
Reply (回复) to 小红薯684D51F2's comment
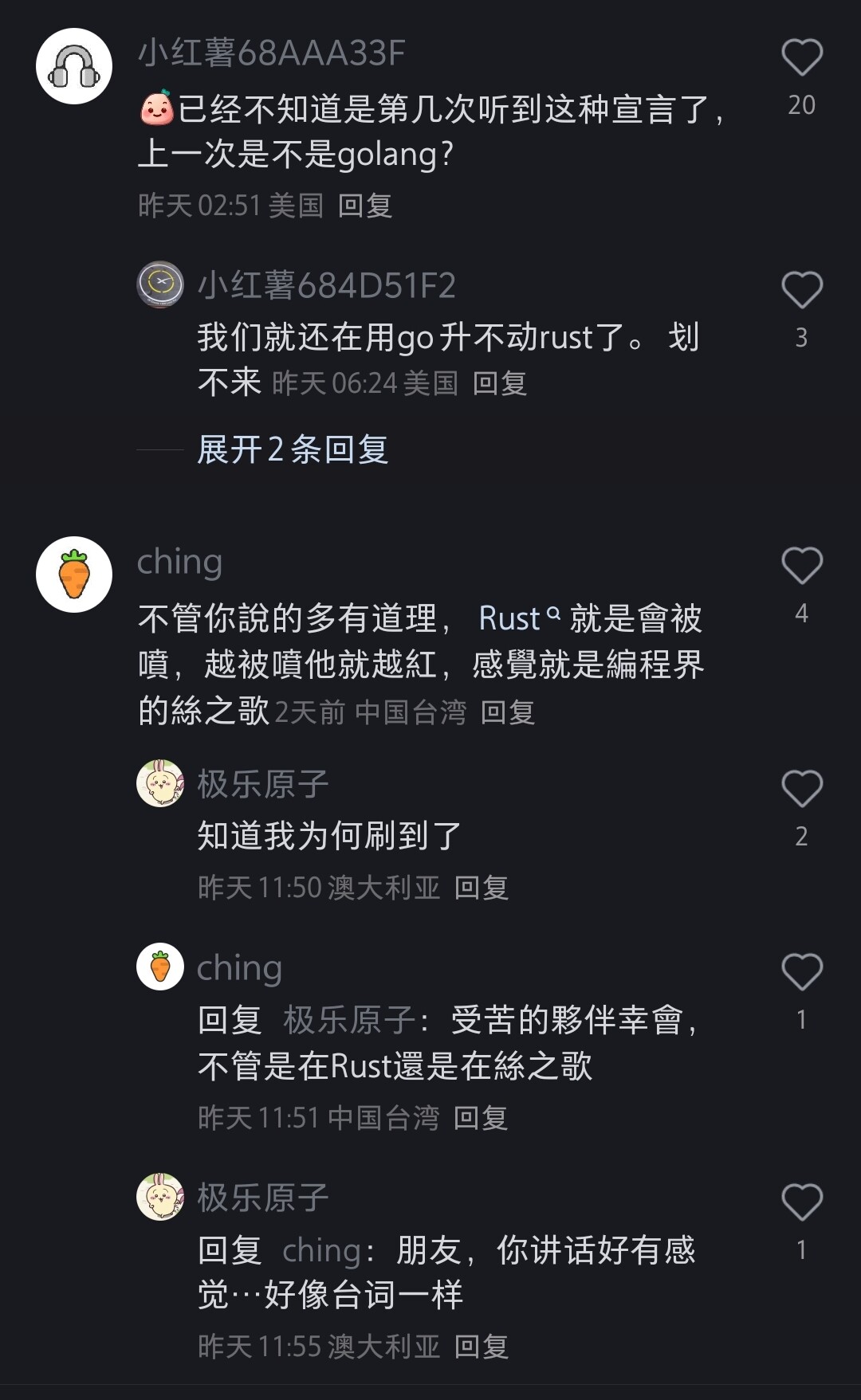coord(499,384)
